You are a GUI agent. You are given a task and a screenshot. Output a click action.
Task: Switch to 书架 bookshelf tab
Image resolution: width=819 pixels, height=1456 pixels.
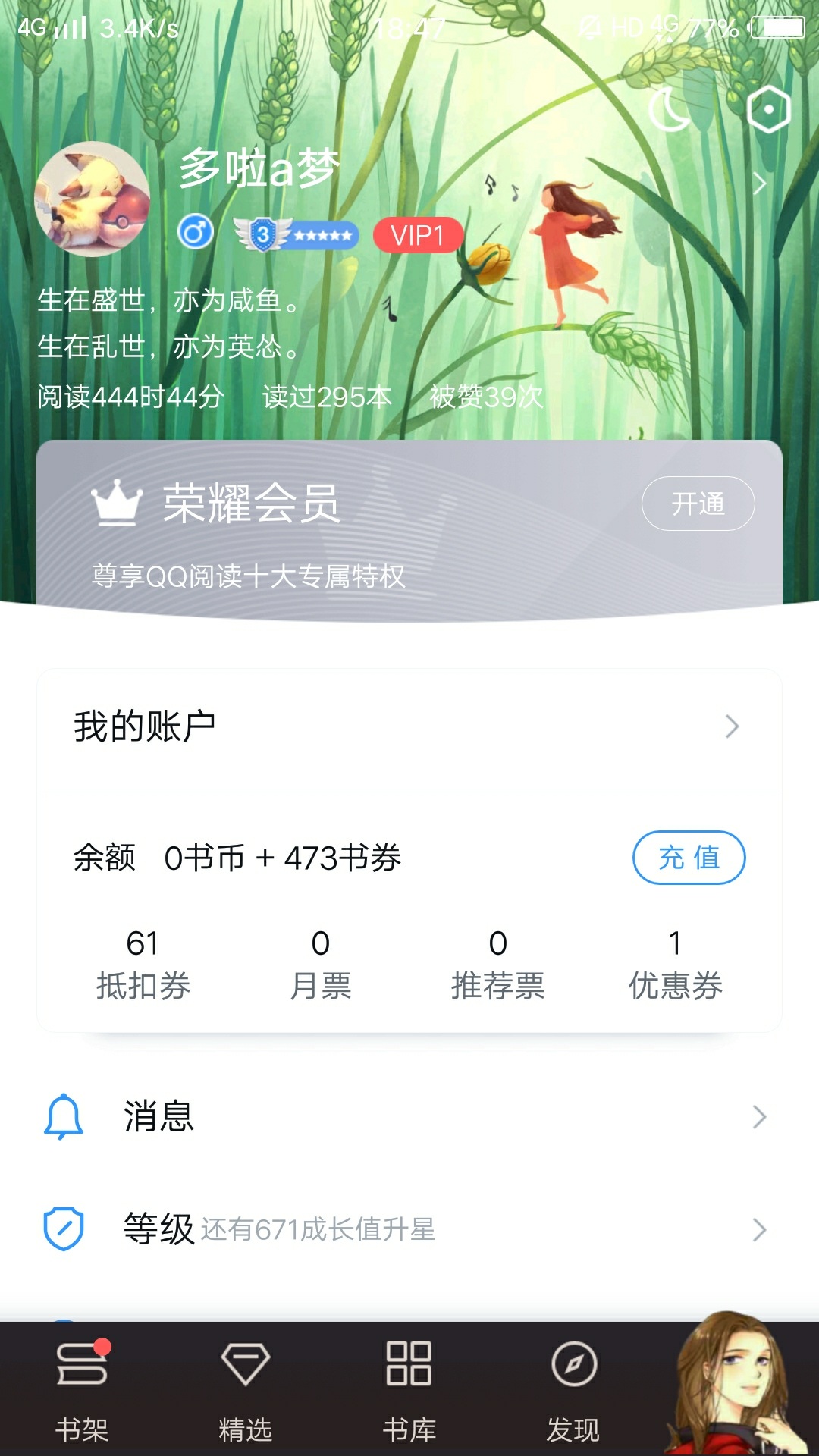coord(82,1389)
